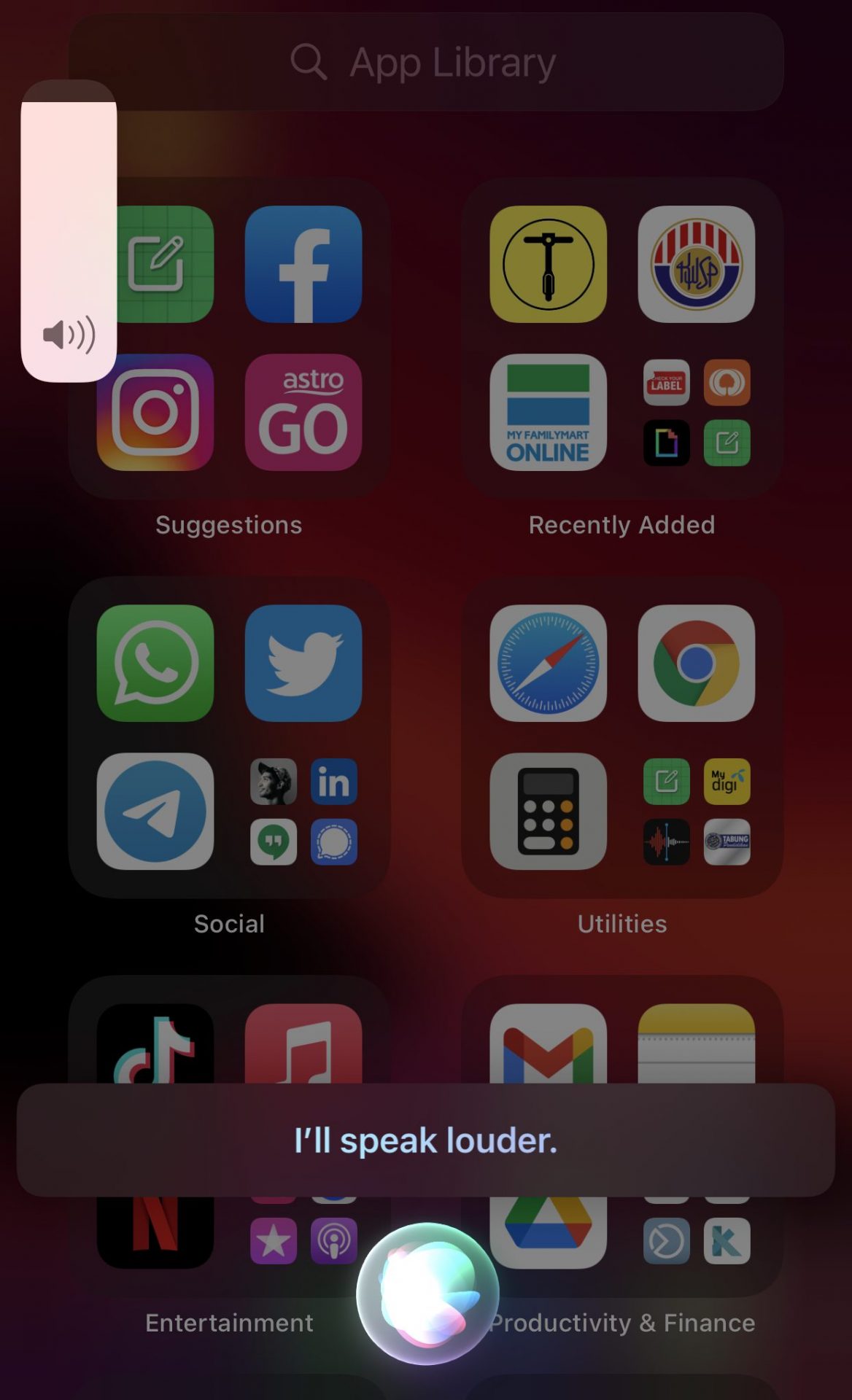The image size is (852, 1400).
Task: Launch the Safari browser
Action: click(x=548, y=663)
